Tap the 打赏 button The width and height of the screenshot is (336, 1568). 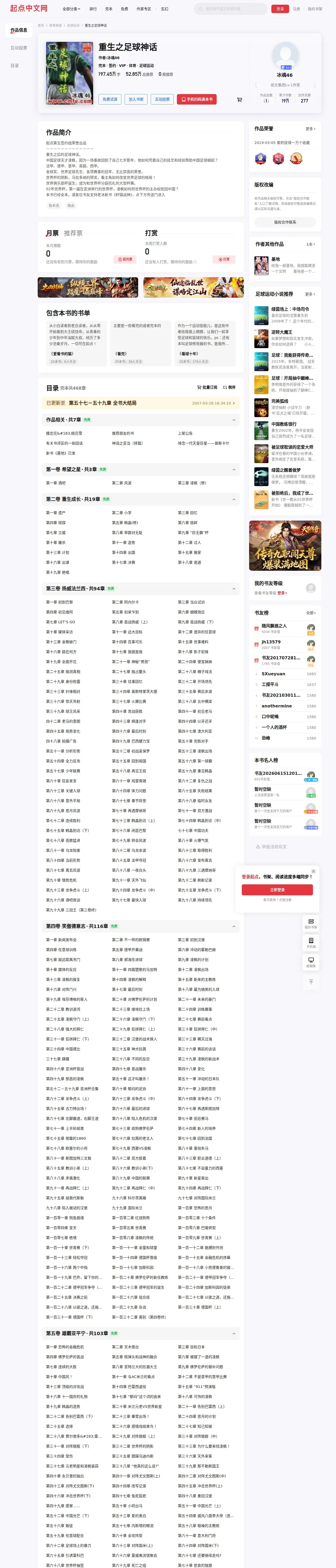[x=224, y=259]
